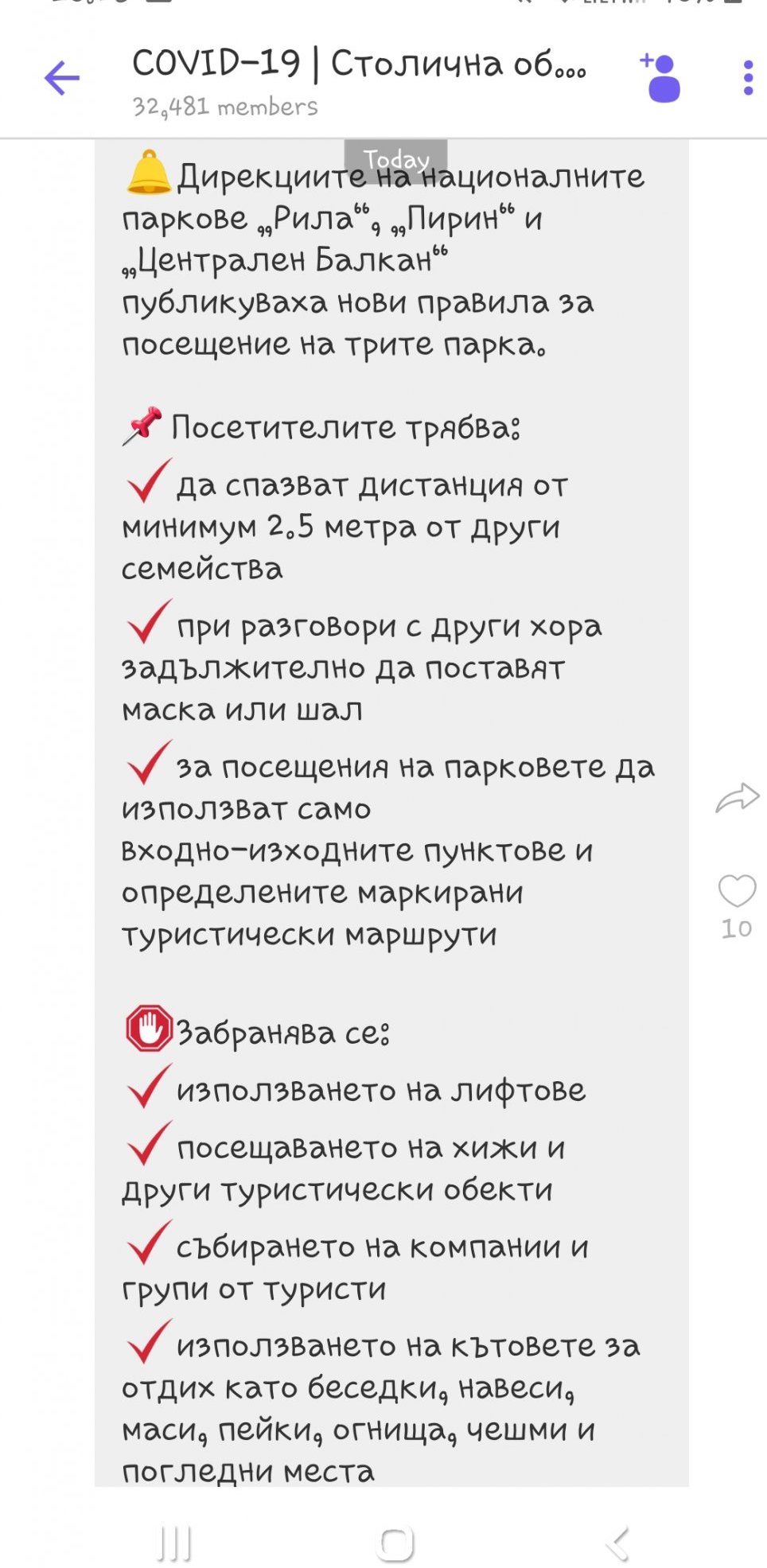This screenshot has width=767, height=1568.
Task: Open the three-dot overflow menu
Action: 747,78
